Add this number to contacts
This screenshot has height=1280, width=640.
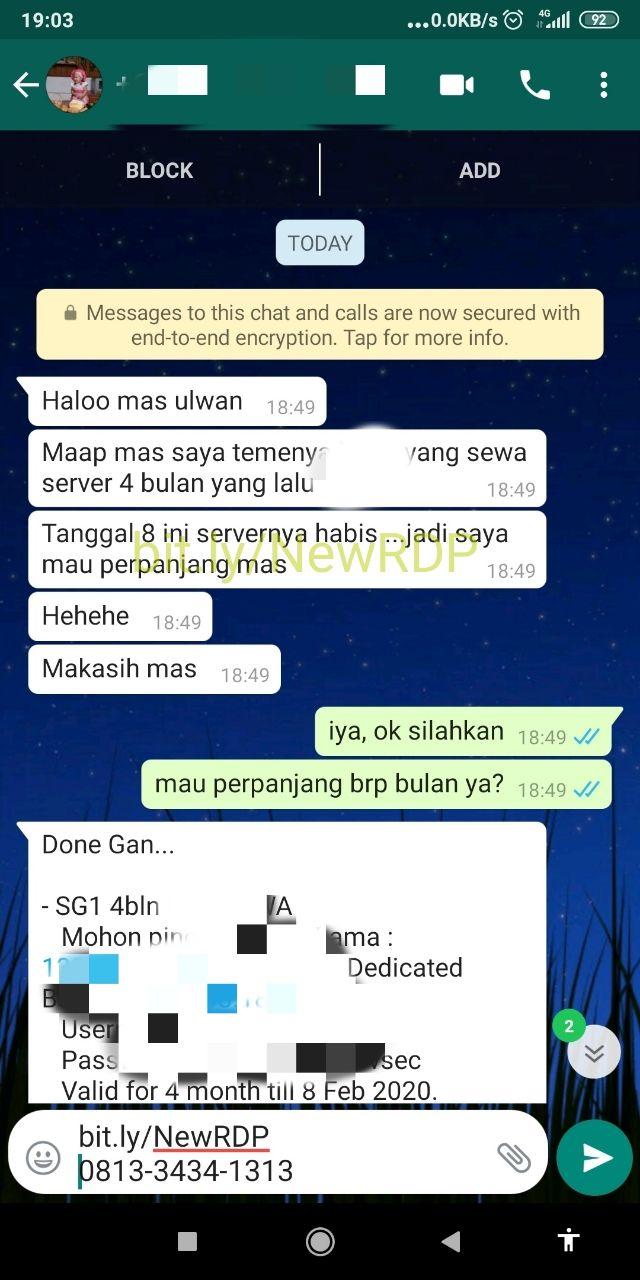(x=480, y=171)
